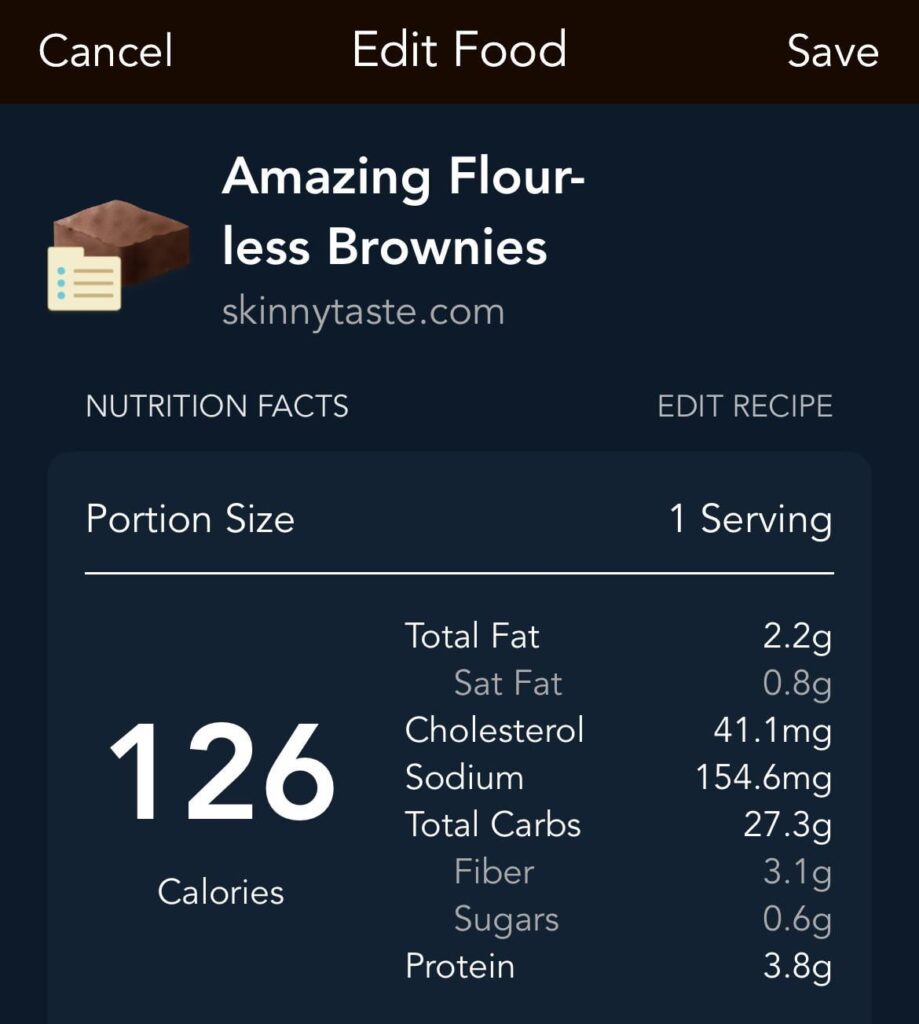919x1024 pixels.
Task: Open the Portion Size selector
Action: coord(190,520)
